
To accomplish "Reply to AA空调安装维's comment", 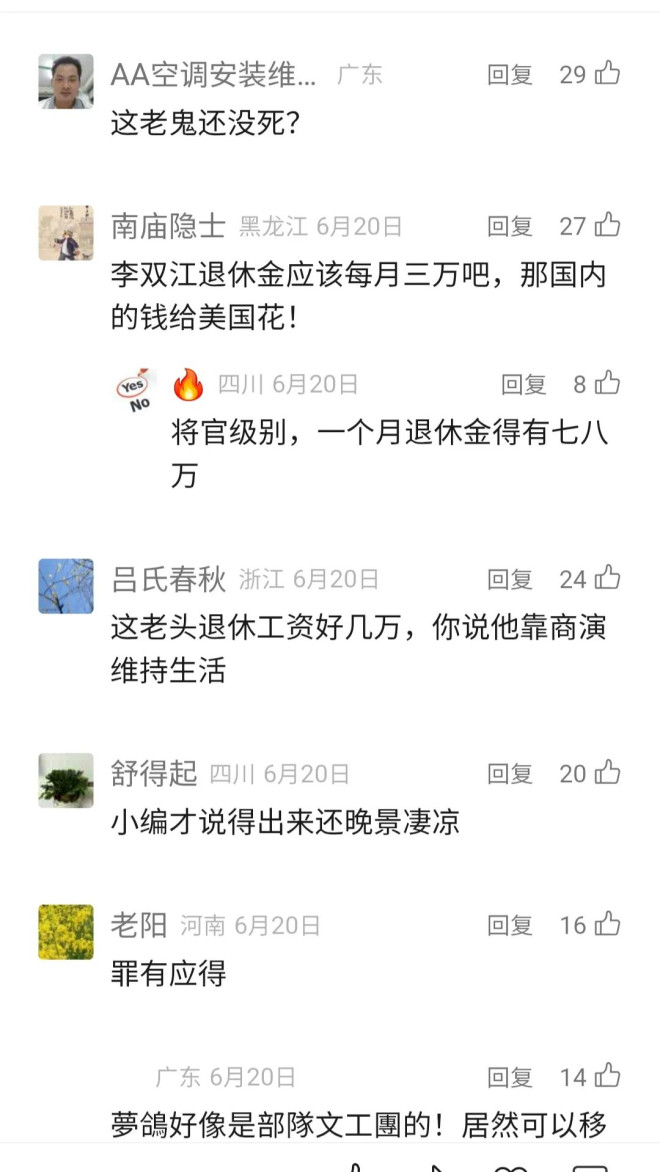I will click(x=510, y=75).
